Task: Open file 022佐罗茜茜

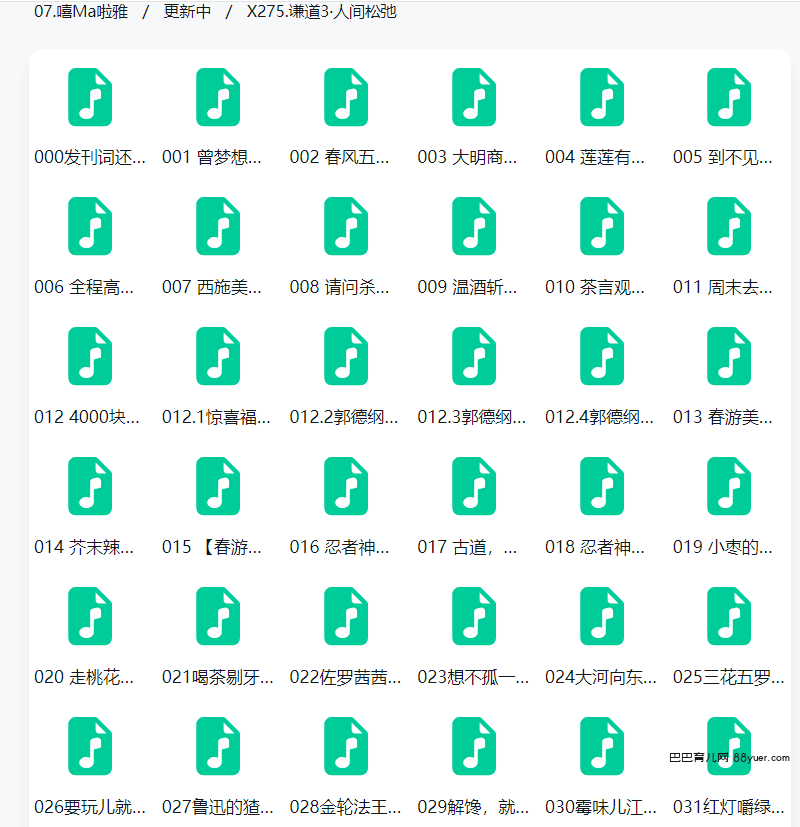Action: click(346, 617)
